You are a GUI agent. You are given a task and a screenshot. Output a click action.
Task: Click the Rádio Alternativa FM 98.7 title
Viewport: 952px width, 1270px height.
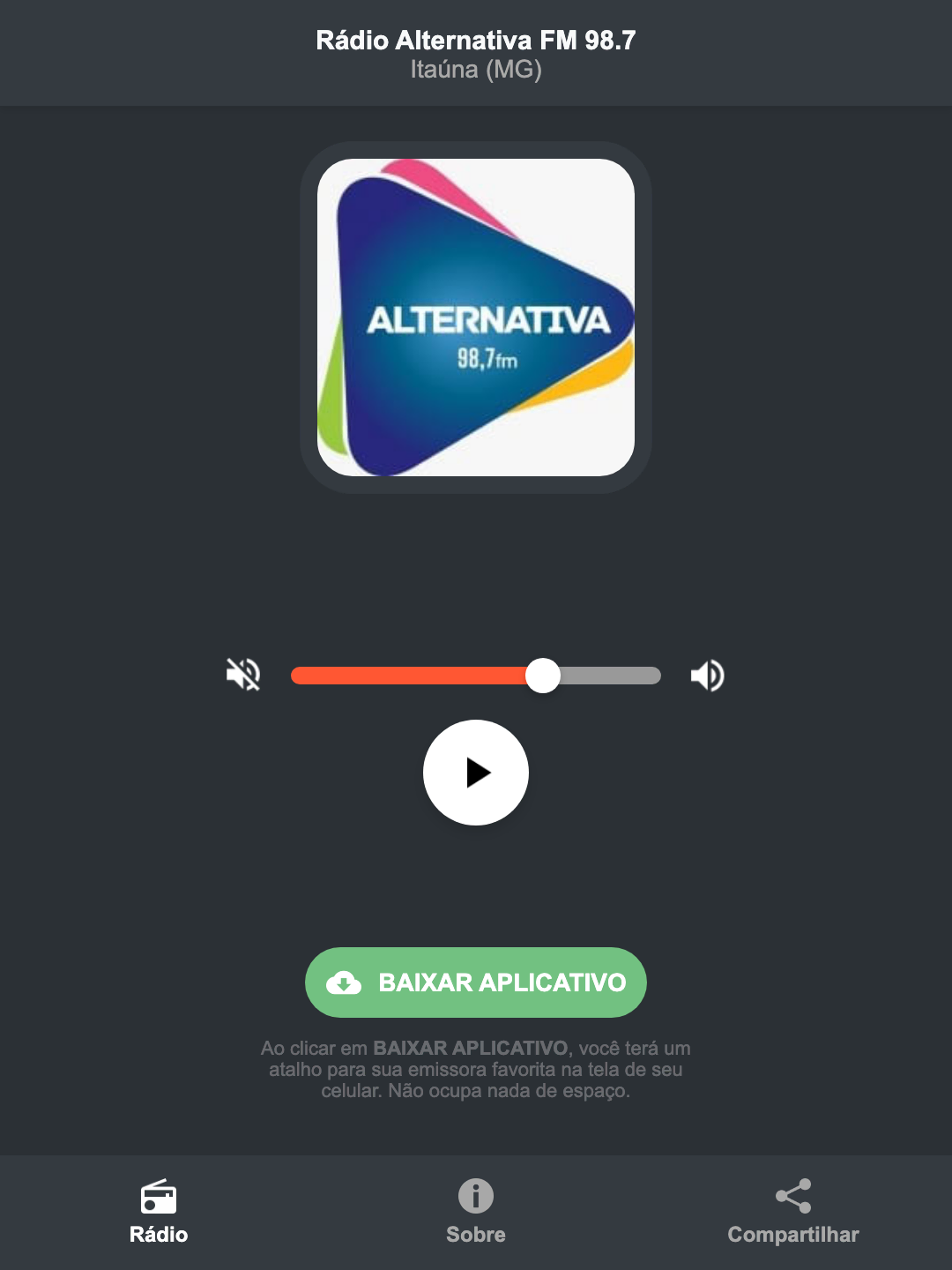[475, 40]
